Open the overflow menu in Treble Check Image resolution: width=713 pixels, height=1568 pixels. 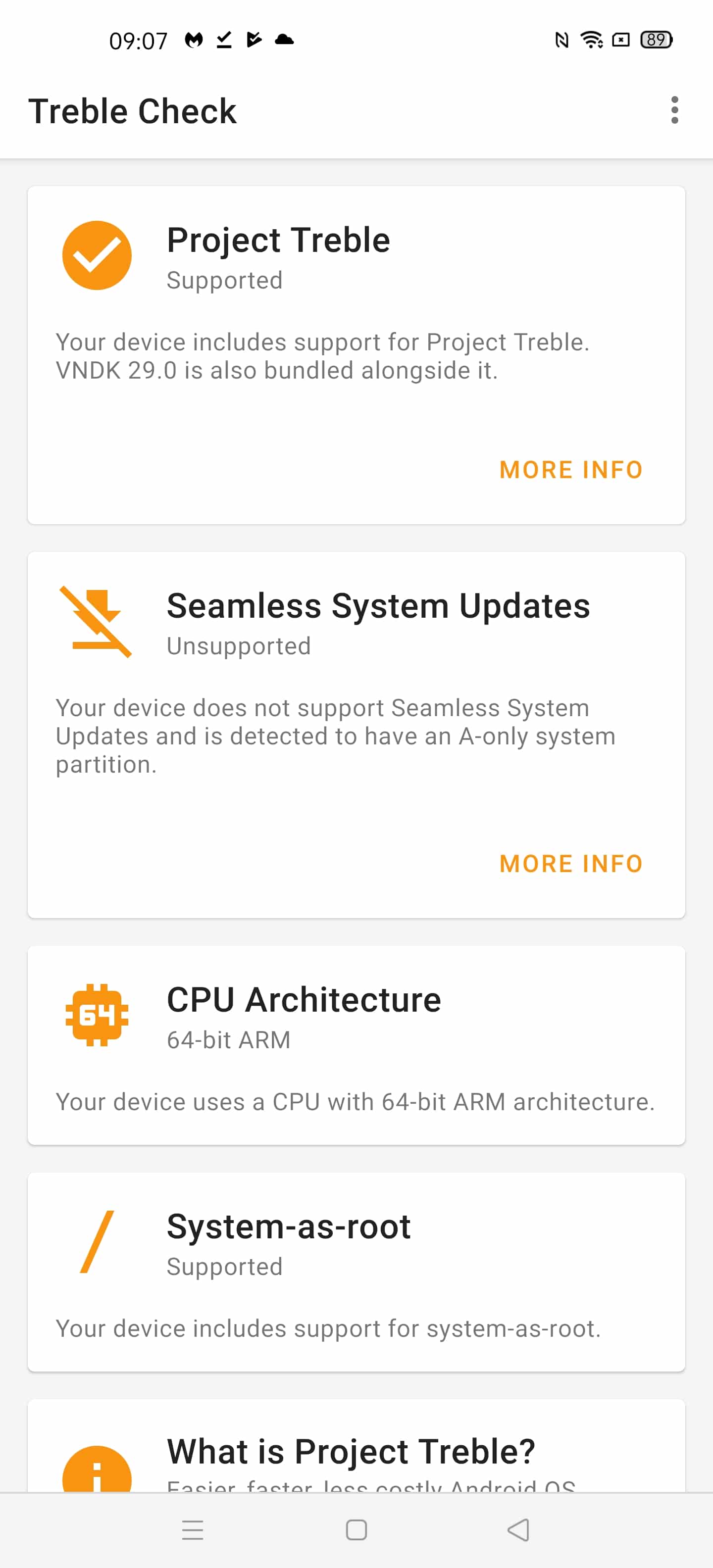point(674,110)
